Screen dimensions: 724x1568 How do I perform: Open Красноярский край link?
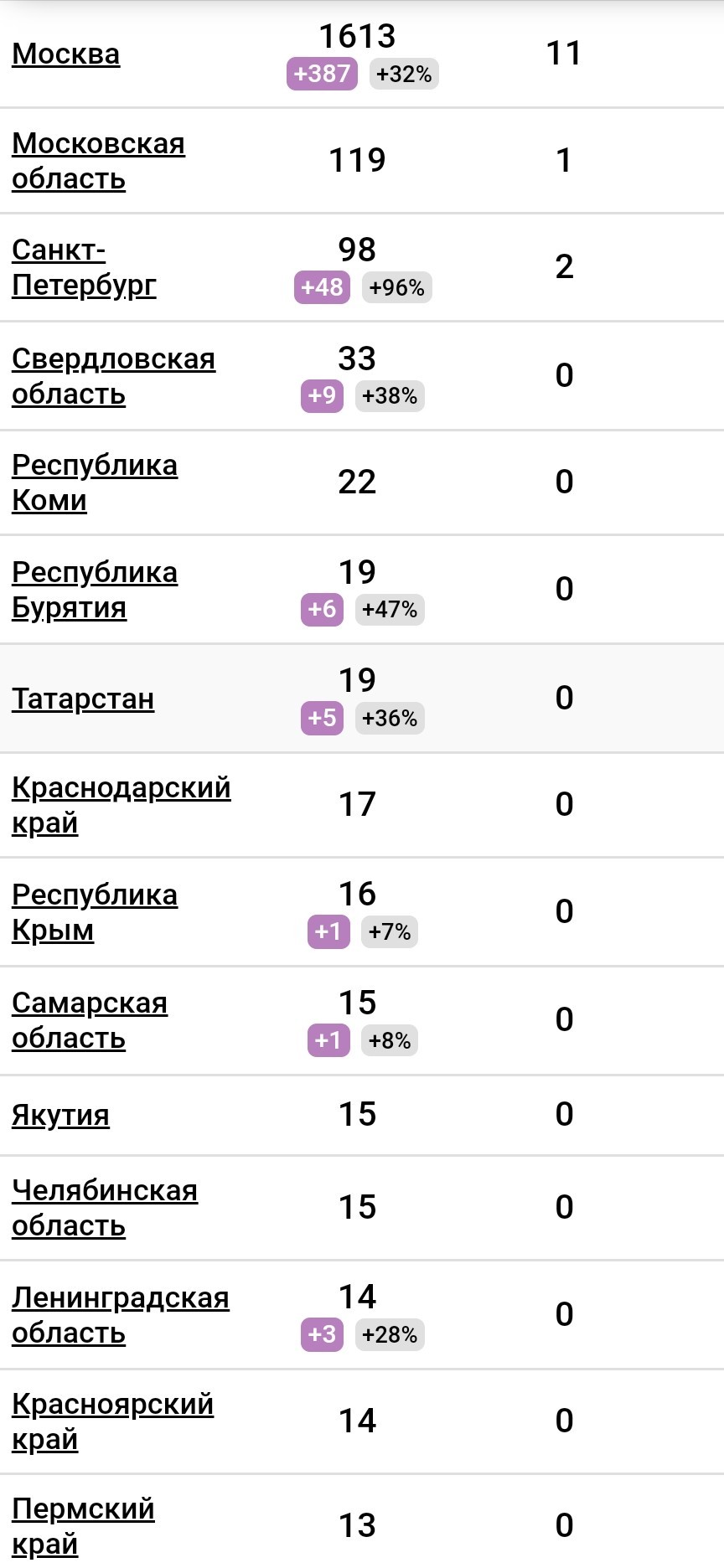click(112, 1421)
